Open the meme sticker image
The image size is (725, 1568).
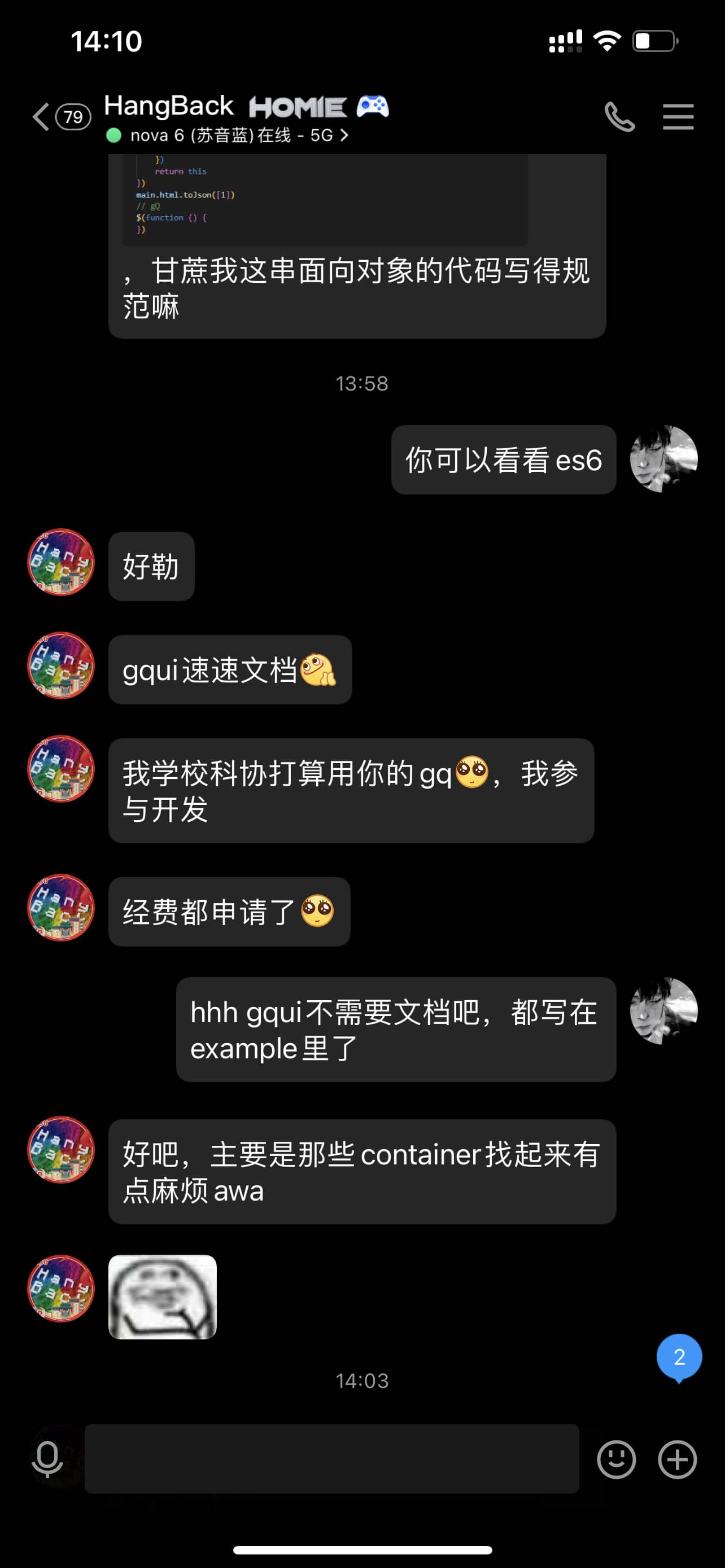click(x=163, y=1297)
